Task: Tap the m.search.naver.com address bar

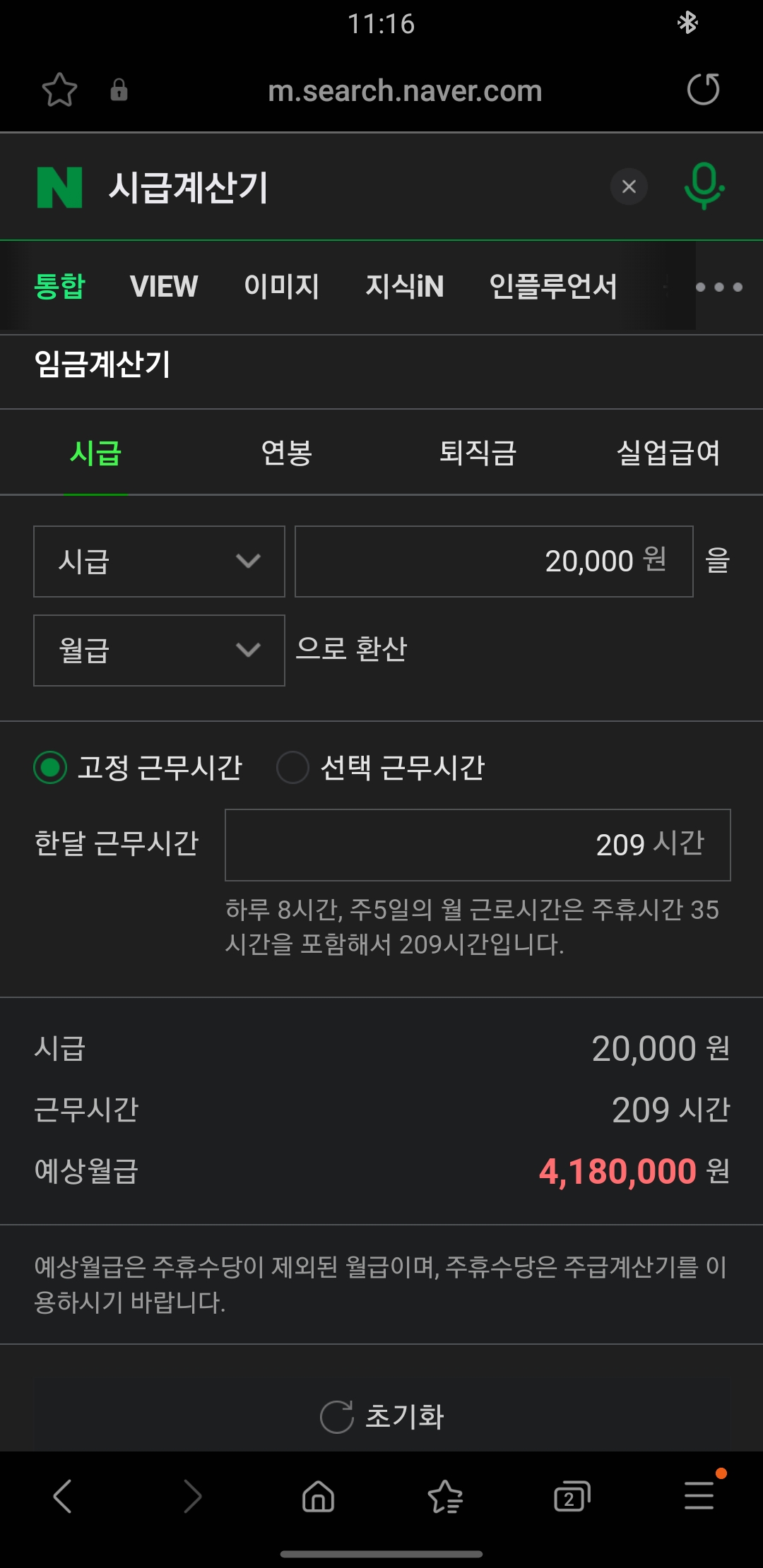Action: [405, 91]
